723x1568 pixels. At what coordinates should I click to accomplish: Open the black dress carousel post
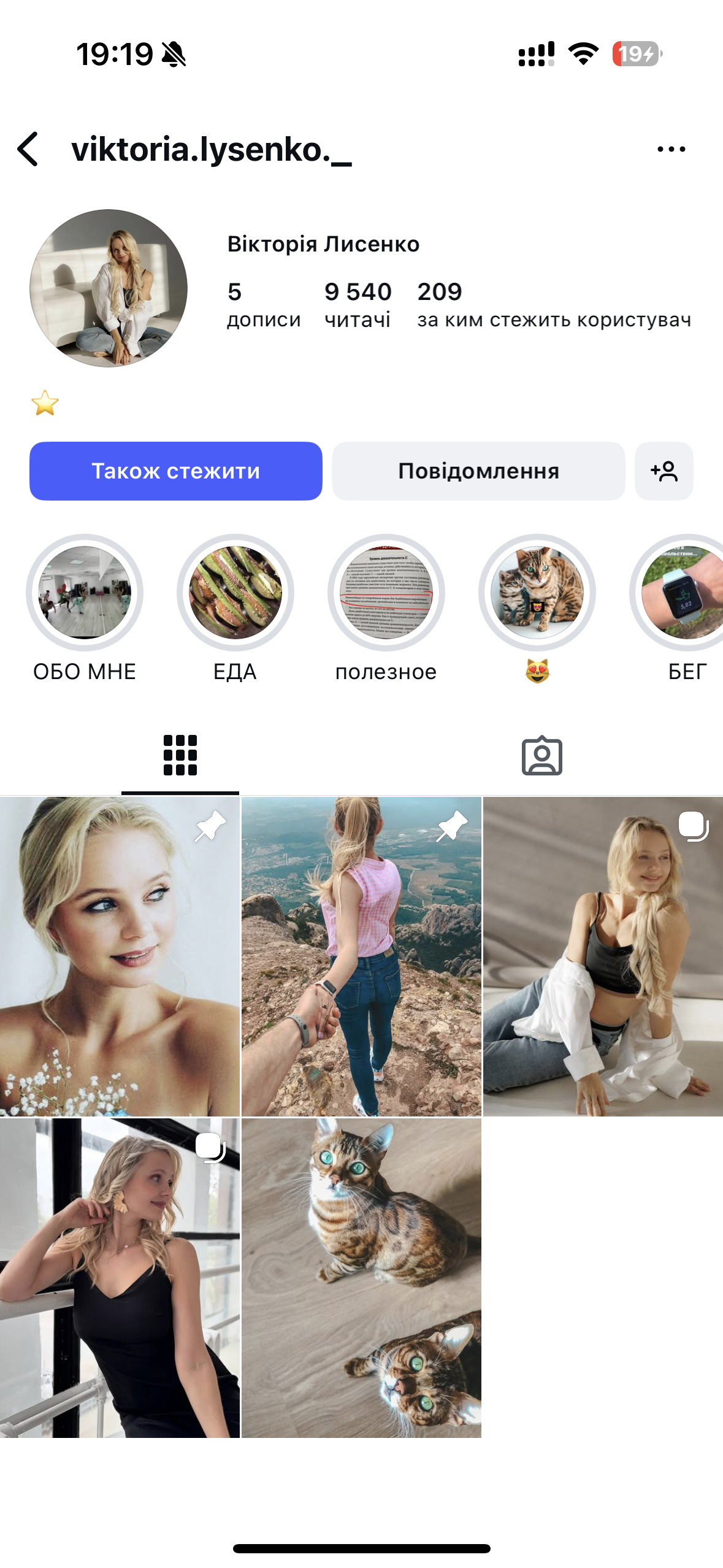click(120, 1277)
